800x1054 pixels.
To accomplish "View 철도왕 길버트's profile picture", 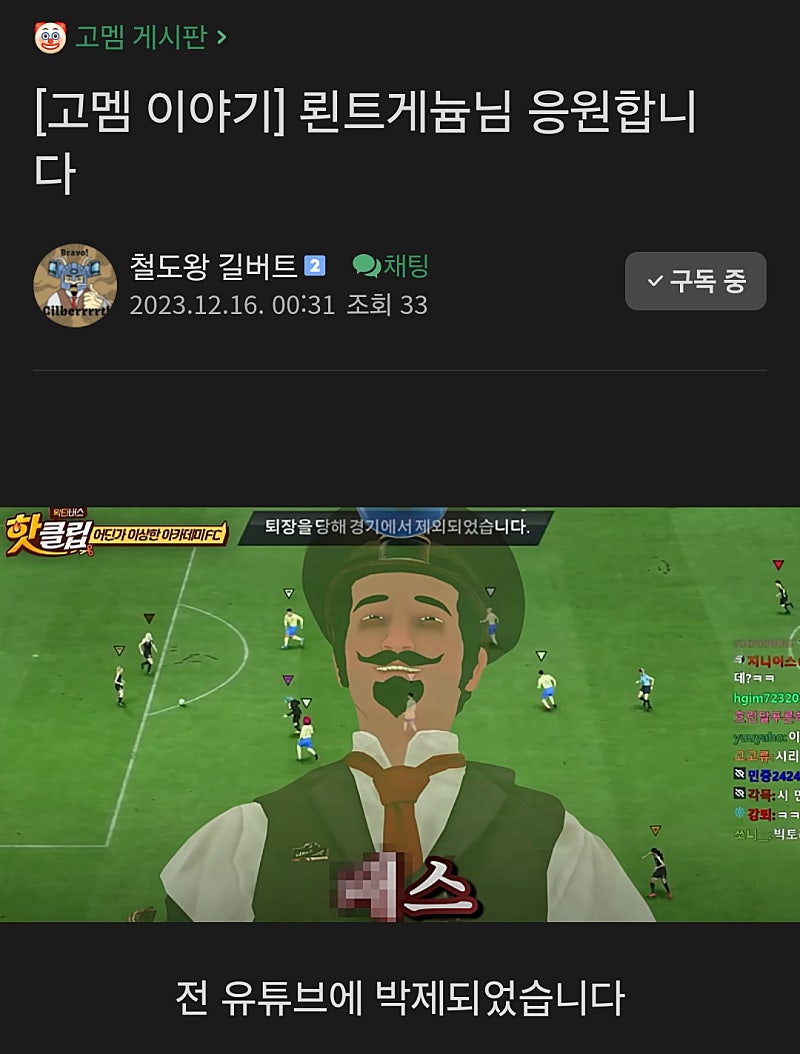I will coord(75,285).
